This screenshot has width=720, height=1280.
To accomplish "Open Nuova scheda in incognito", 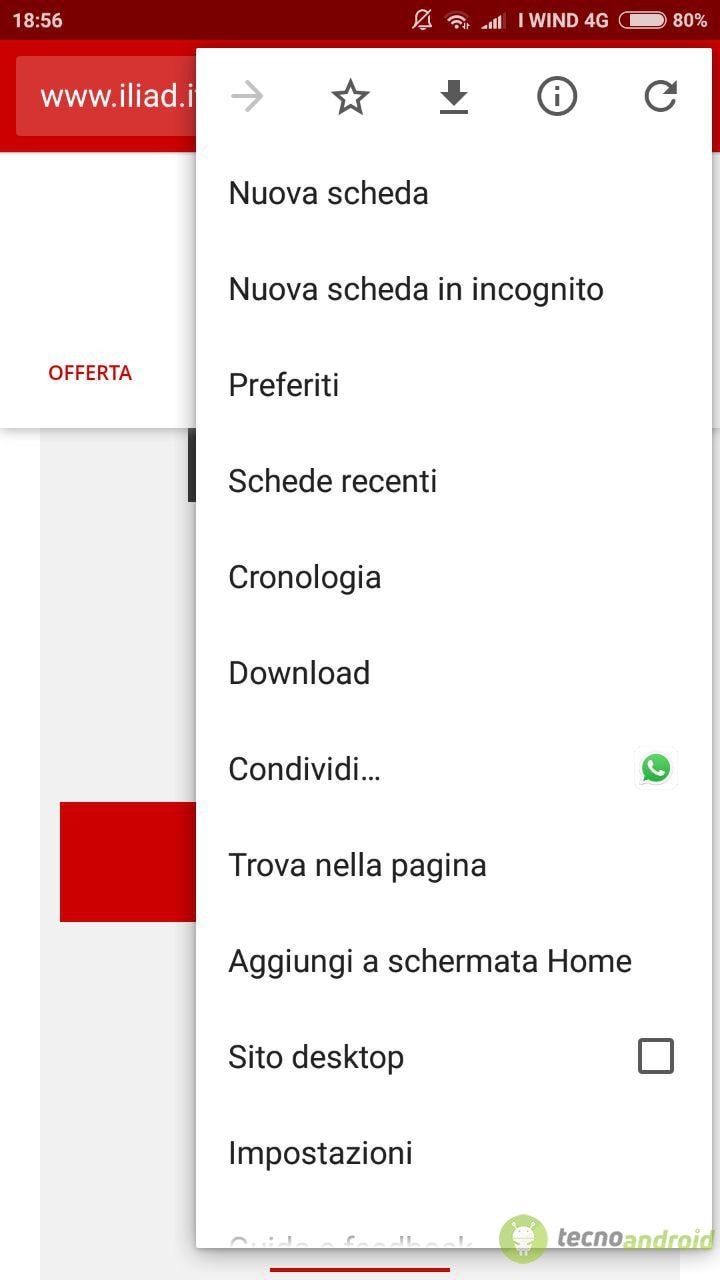I will click(x=453, y=289).
